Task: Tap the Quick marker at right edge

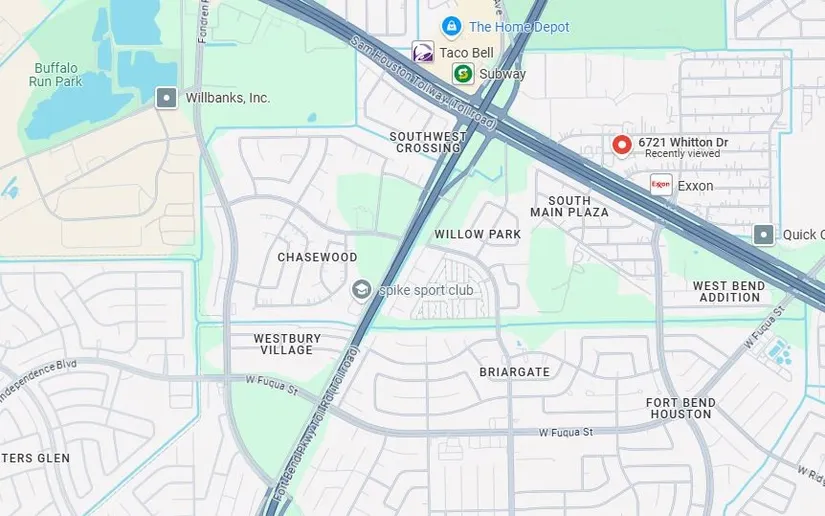Action: coord(764,234)
